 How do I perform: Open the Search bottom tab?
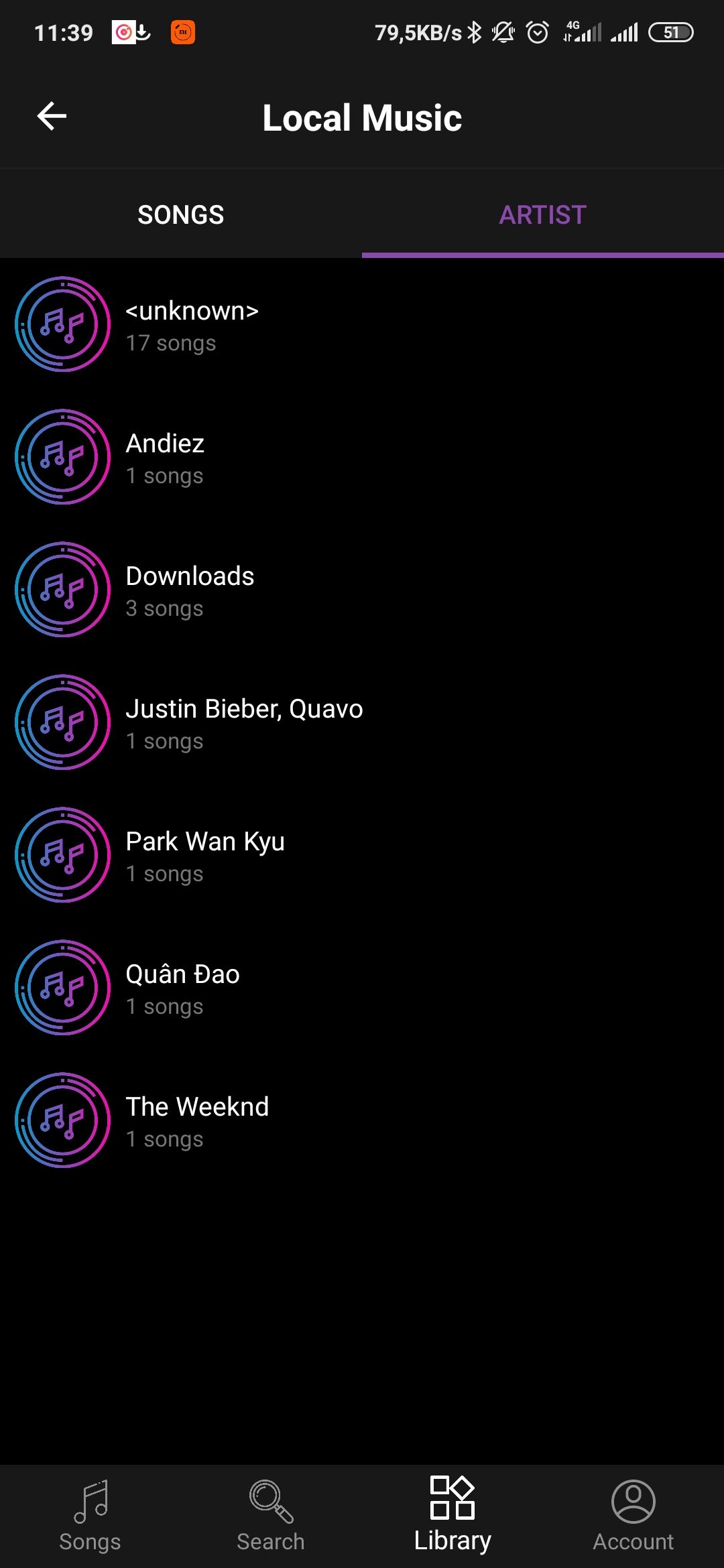271,1516
